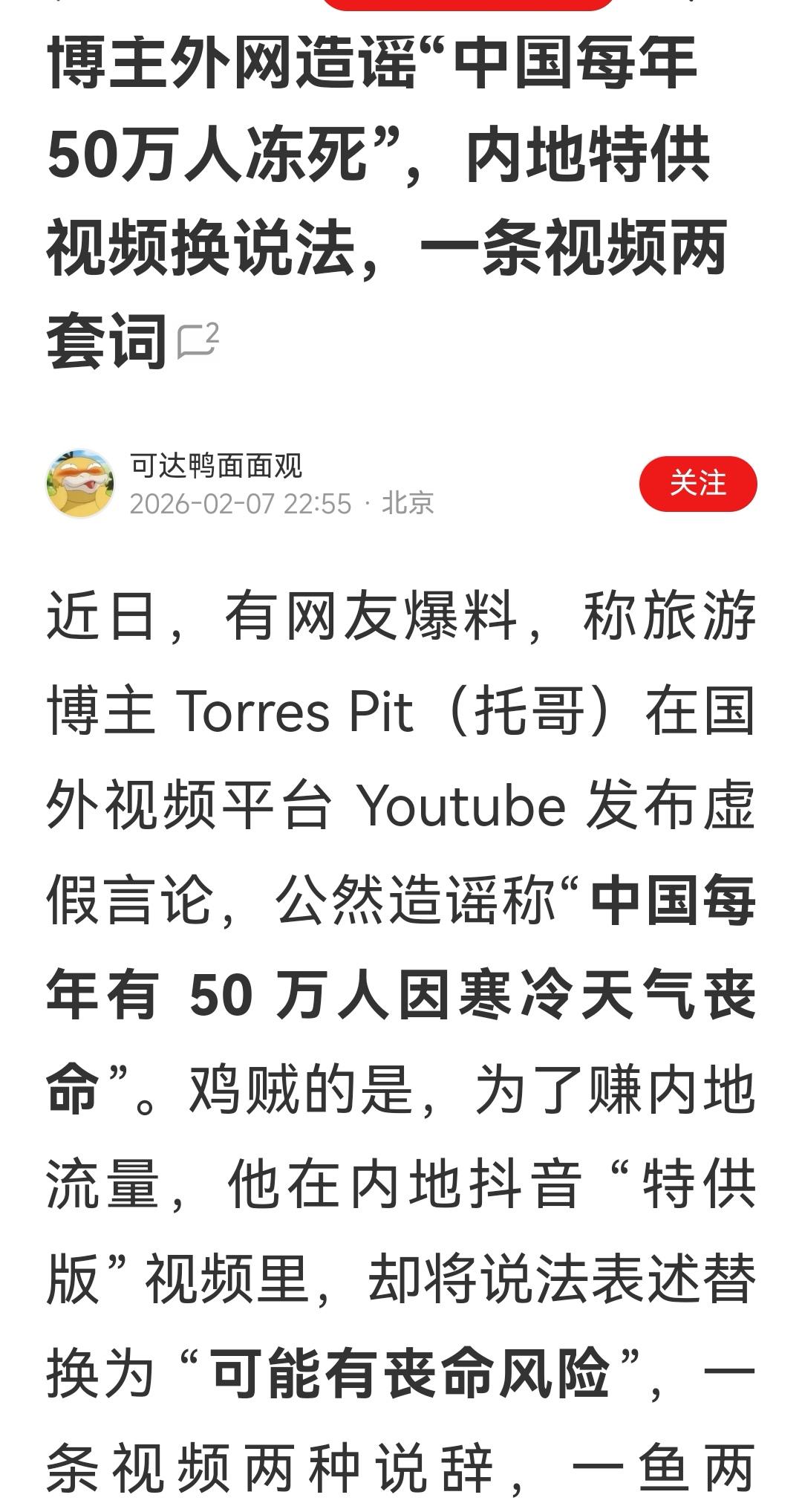Click the 关注 follow button
The width and height of the screenshot is (802, 1512).
pos(699,483)
